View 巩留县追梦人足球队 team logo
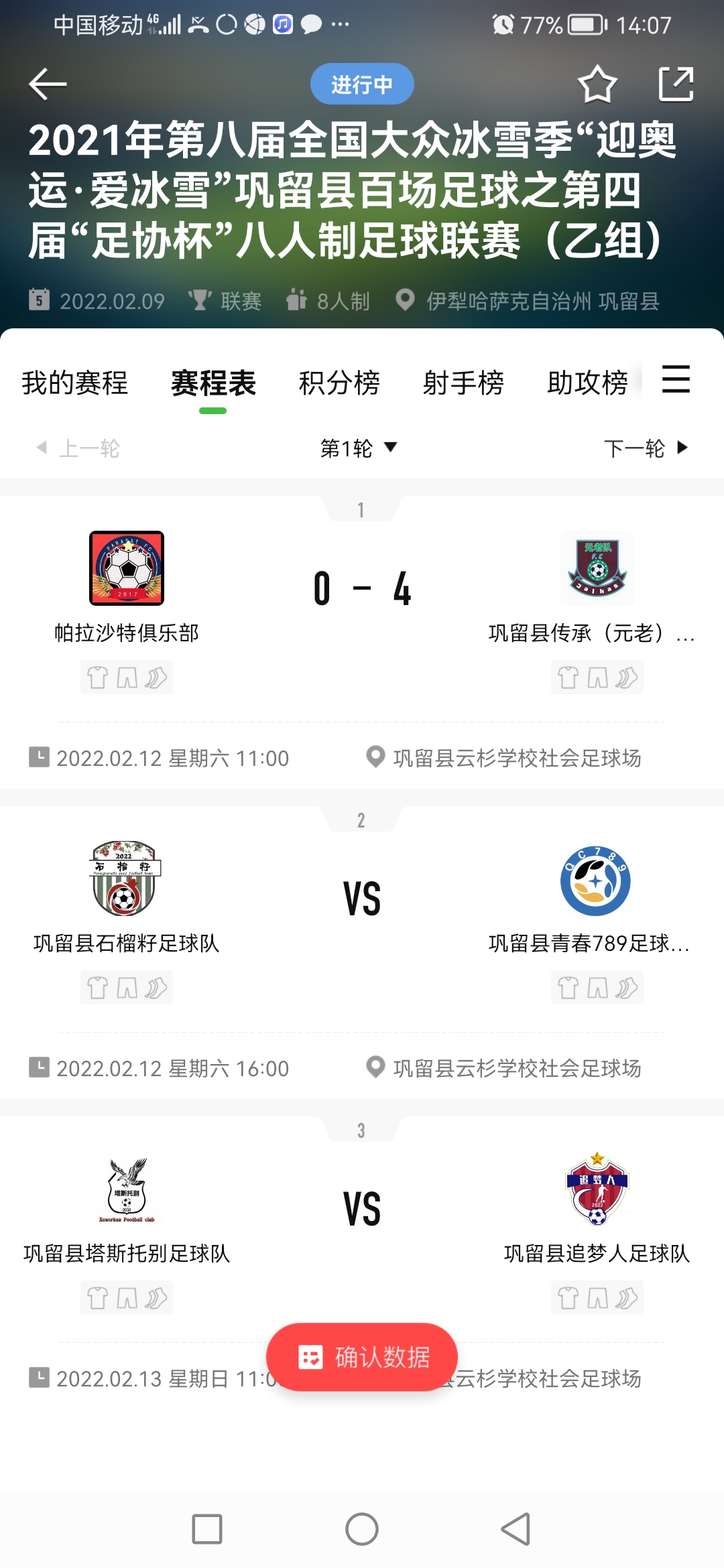The image size is (724, 1568). [x=597, y=1189]
